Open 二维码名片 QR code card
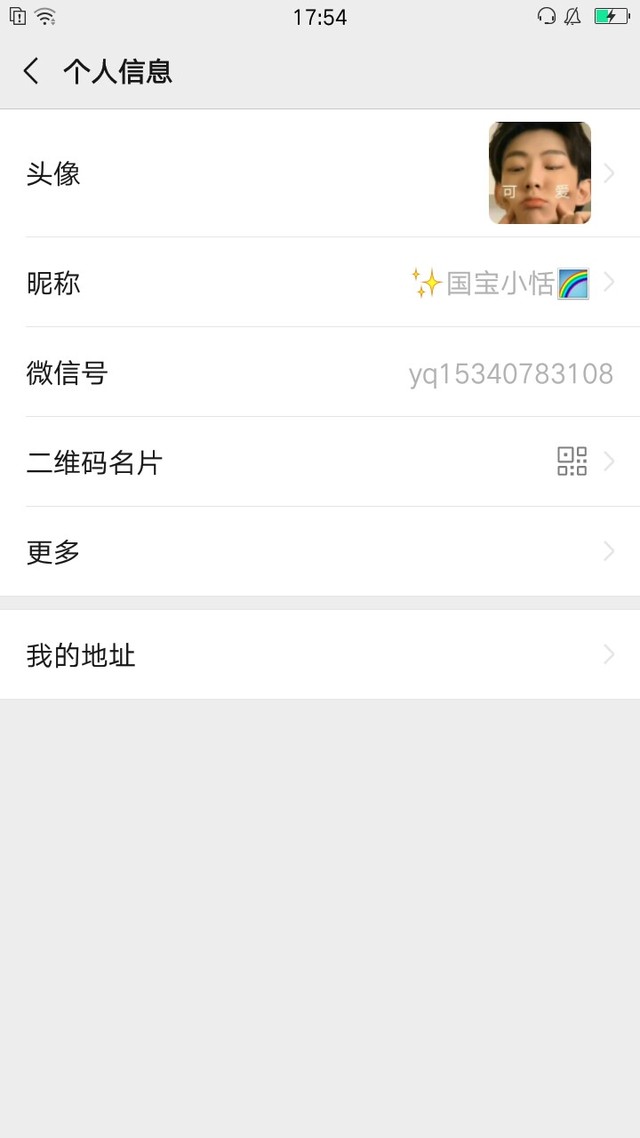 (320, 462)
